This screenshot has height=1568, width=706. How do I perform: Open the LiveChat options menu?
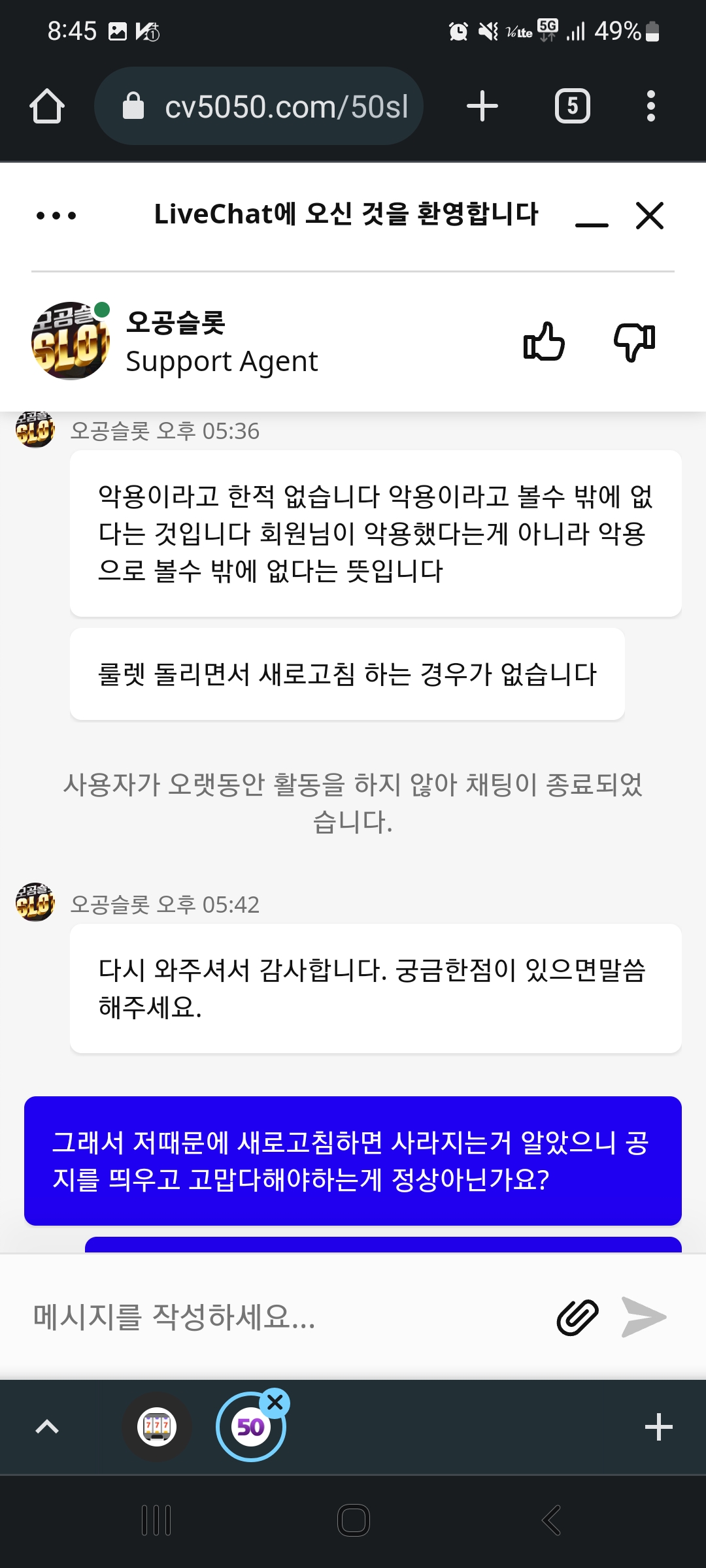(56, 216)
